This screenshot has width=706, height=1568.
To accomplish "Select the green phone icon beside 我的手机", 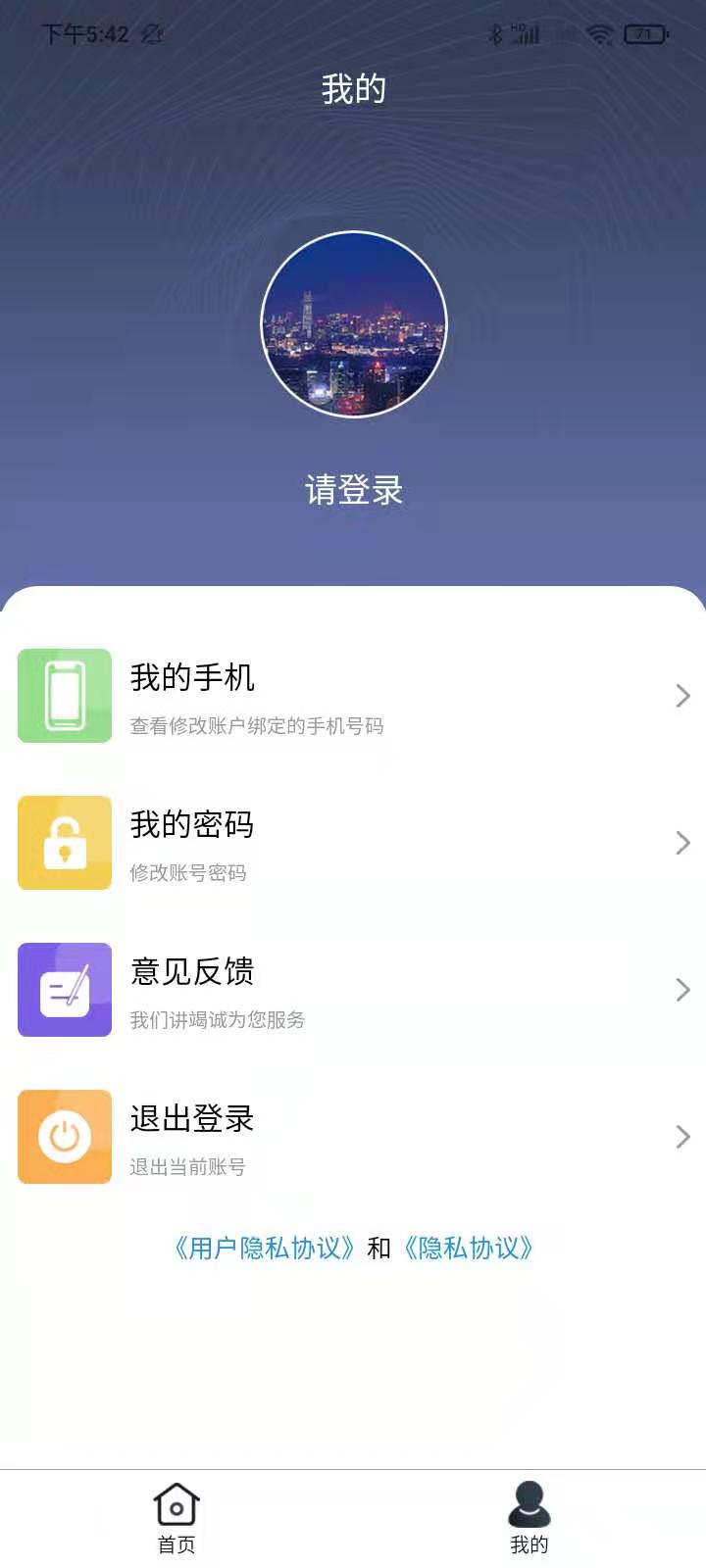I will pyautogui.click(x=64, y=696).
